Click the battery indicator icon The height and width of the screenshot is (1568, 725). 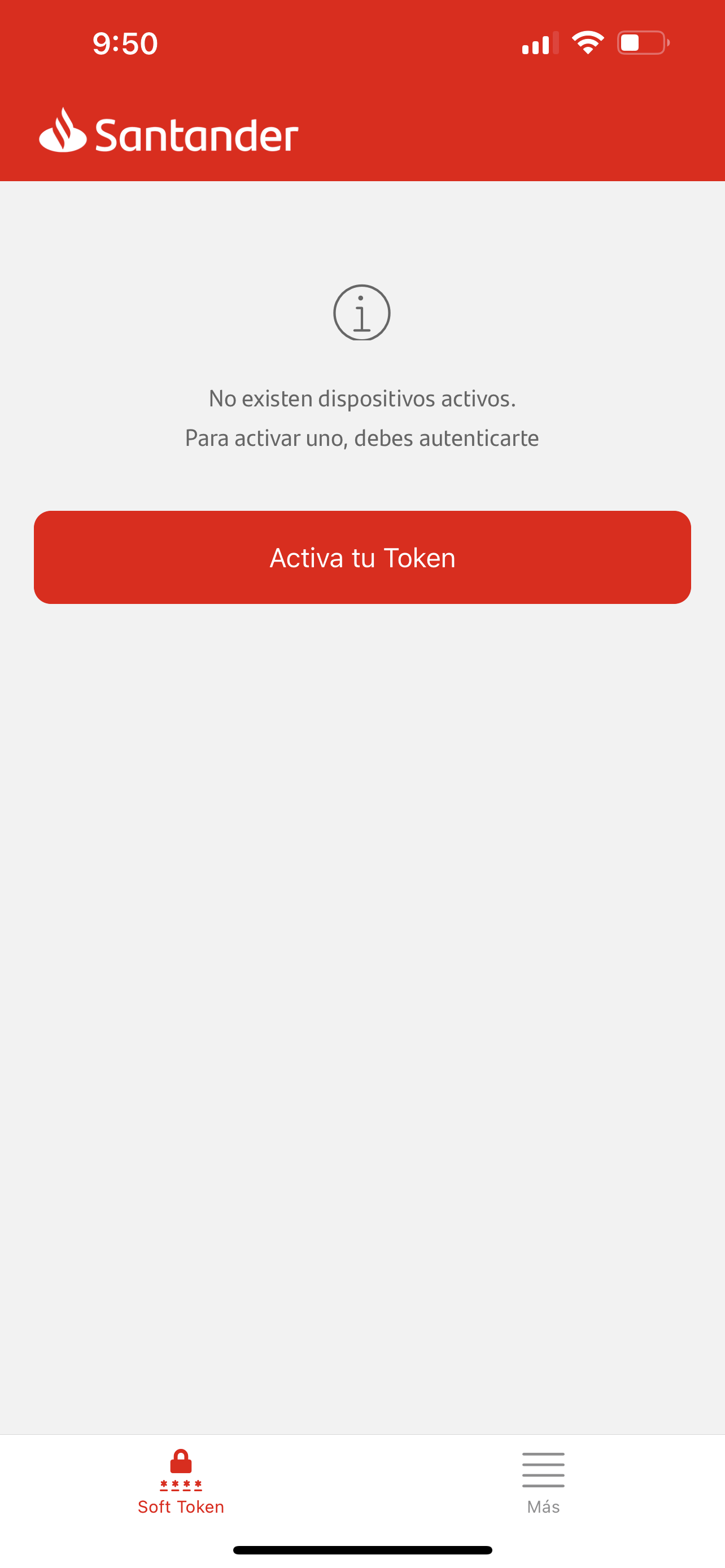[643, 41]
